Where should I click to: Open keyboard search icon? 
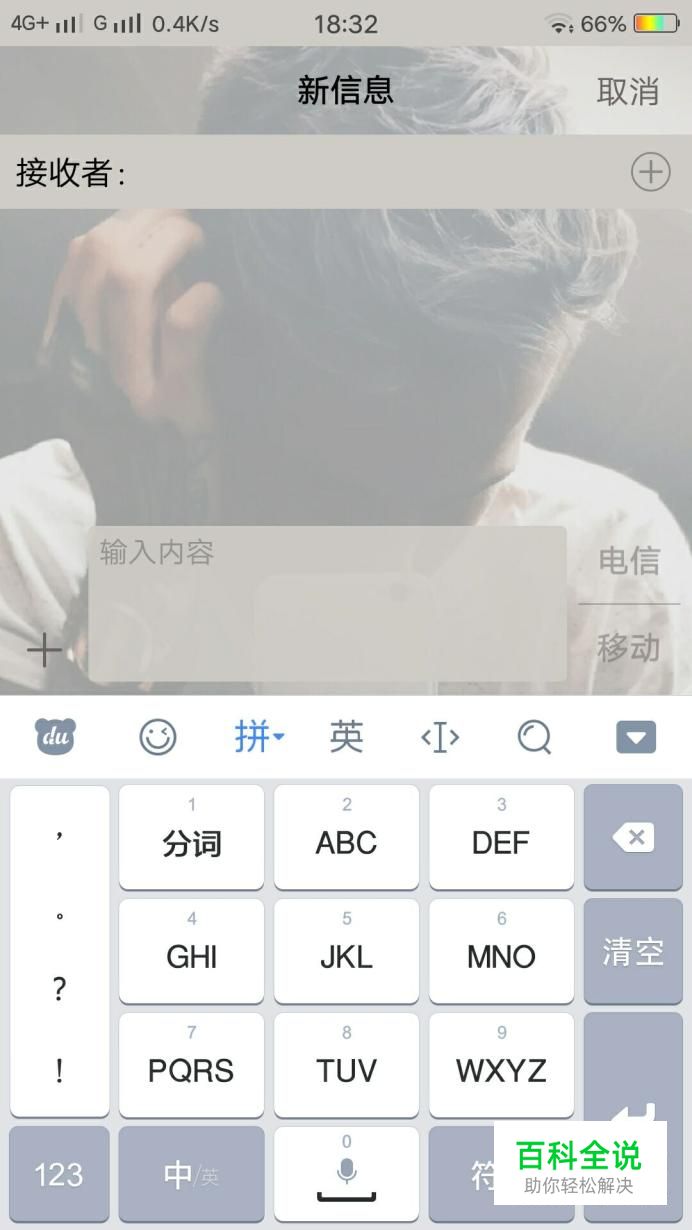(535, 738)
